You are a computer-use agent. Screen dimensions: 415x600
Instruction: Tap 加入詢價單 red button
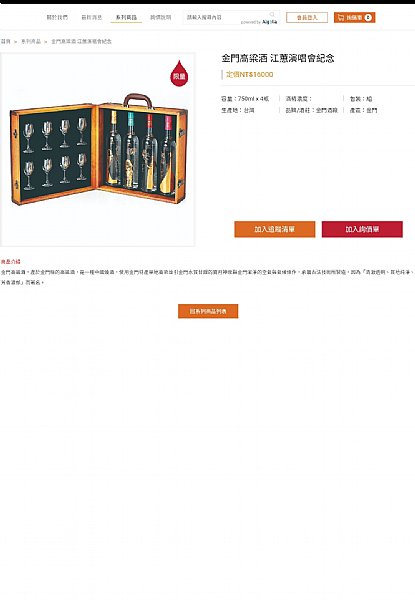pyautogui.click(x=362, y=229)
